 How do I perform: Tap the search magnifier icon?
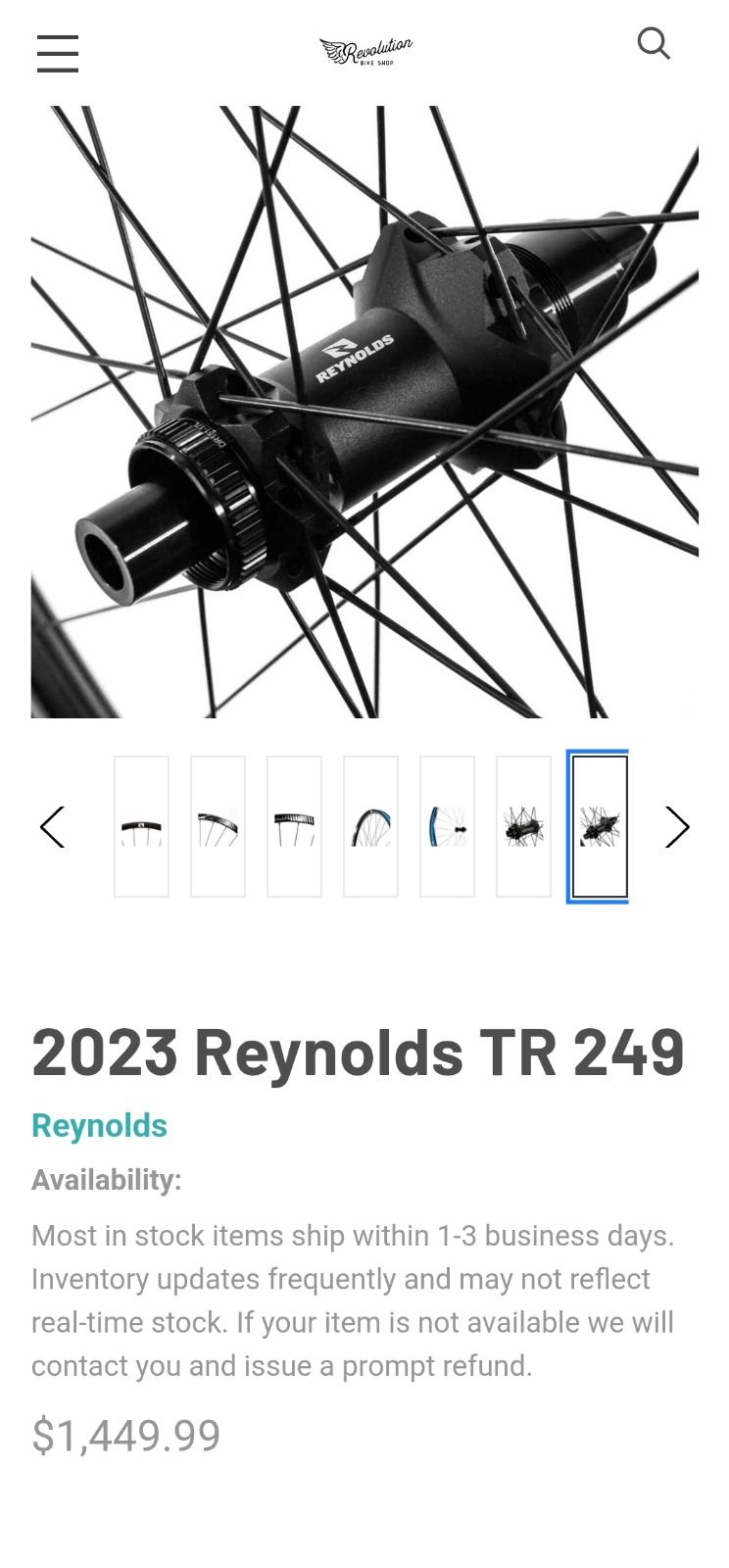point(654,43)
